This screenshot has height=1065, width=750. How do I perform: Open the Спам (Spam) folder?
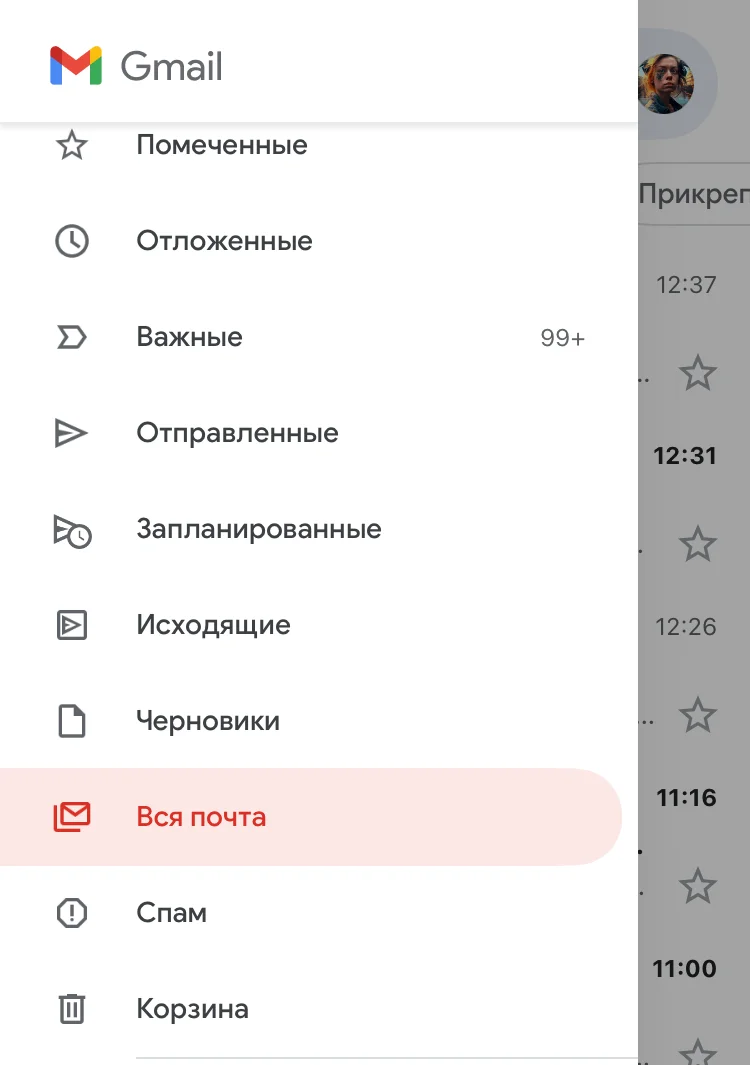pos(171,913)
